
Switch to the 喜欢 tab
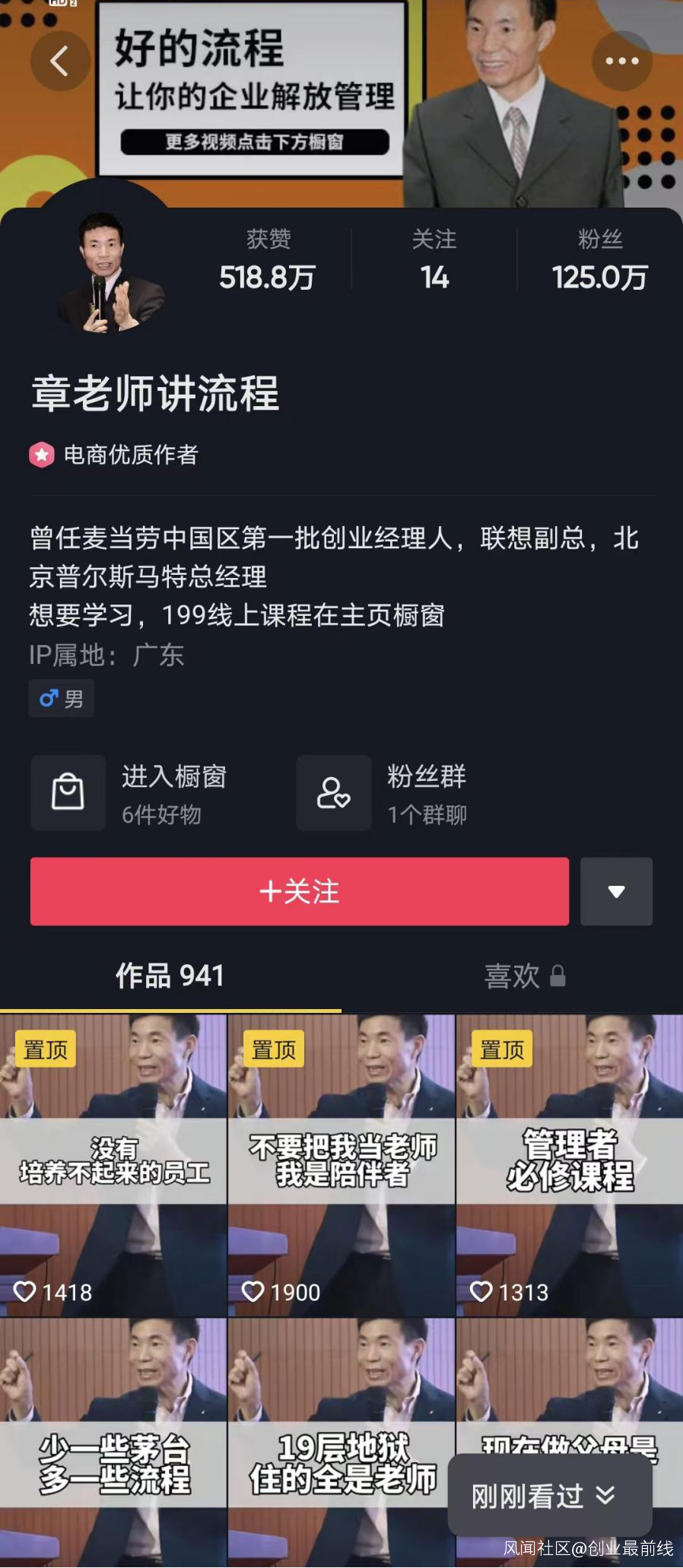coord(523,976)
